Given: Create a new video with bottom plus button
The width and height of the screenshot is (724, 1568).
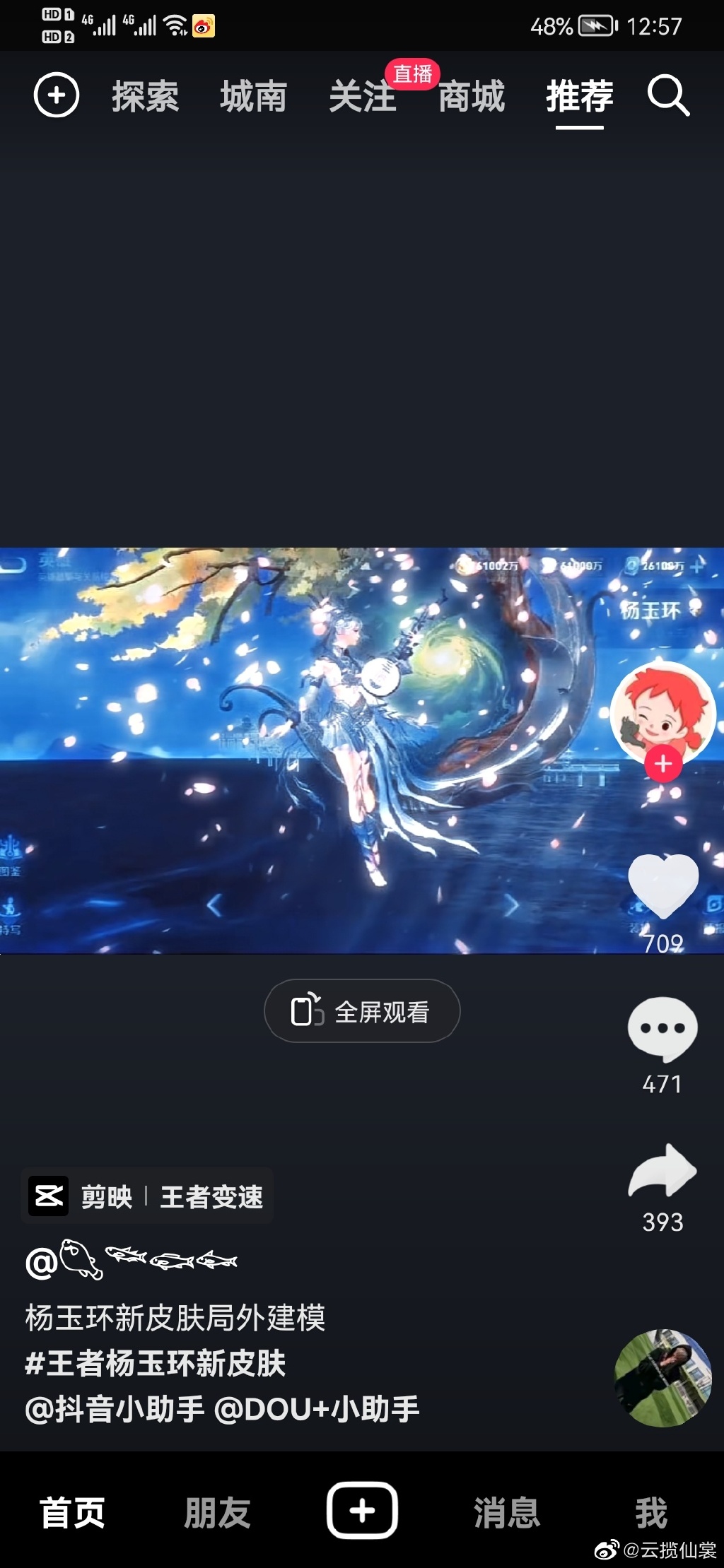Looking at the screenshot, I should tap(362, 1511).
